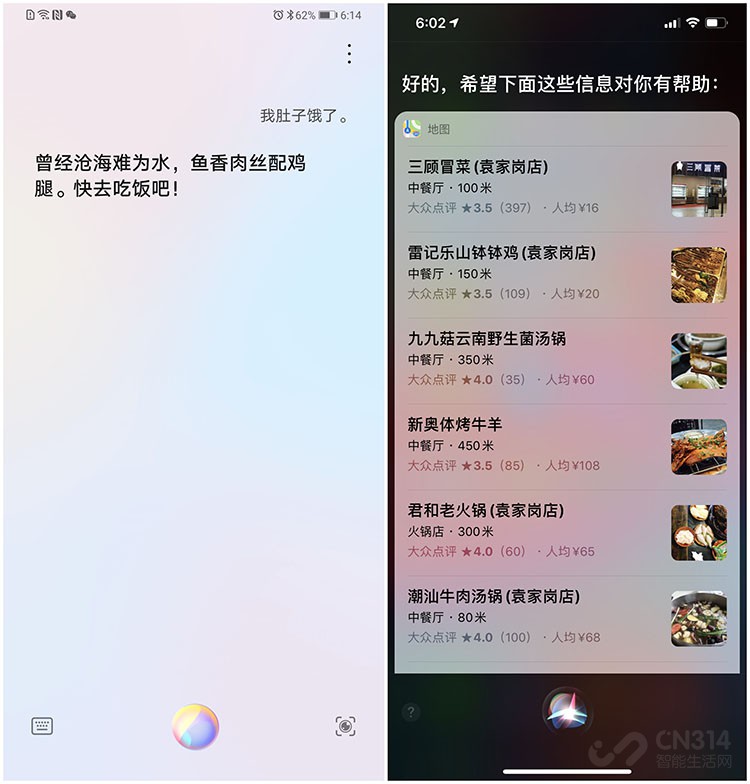This screenshot has width=750, height=784.
Task: Tap the Siri orb to speak again
Action: (x=567, y=712)
